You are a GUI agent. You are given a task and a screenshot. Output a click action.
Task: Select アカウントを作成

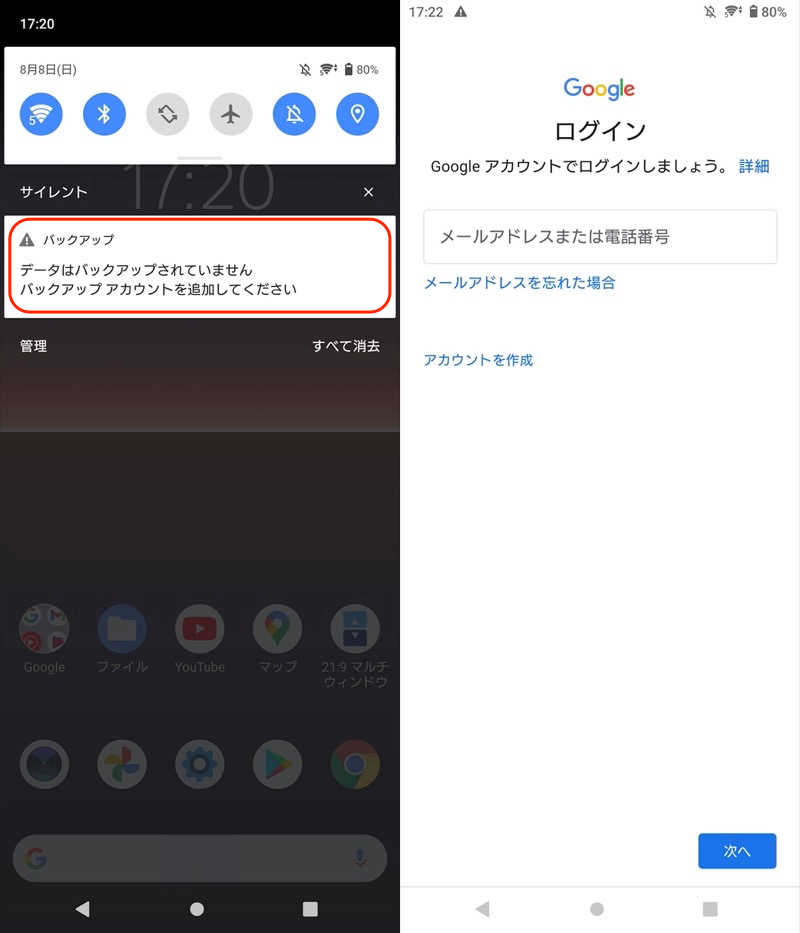[478, 360]
